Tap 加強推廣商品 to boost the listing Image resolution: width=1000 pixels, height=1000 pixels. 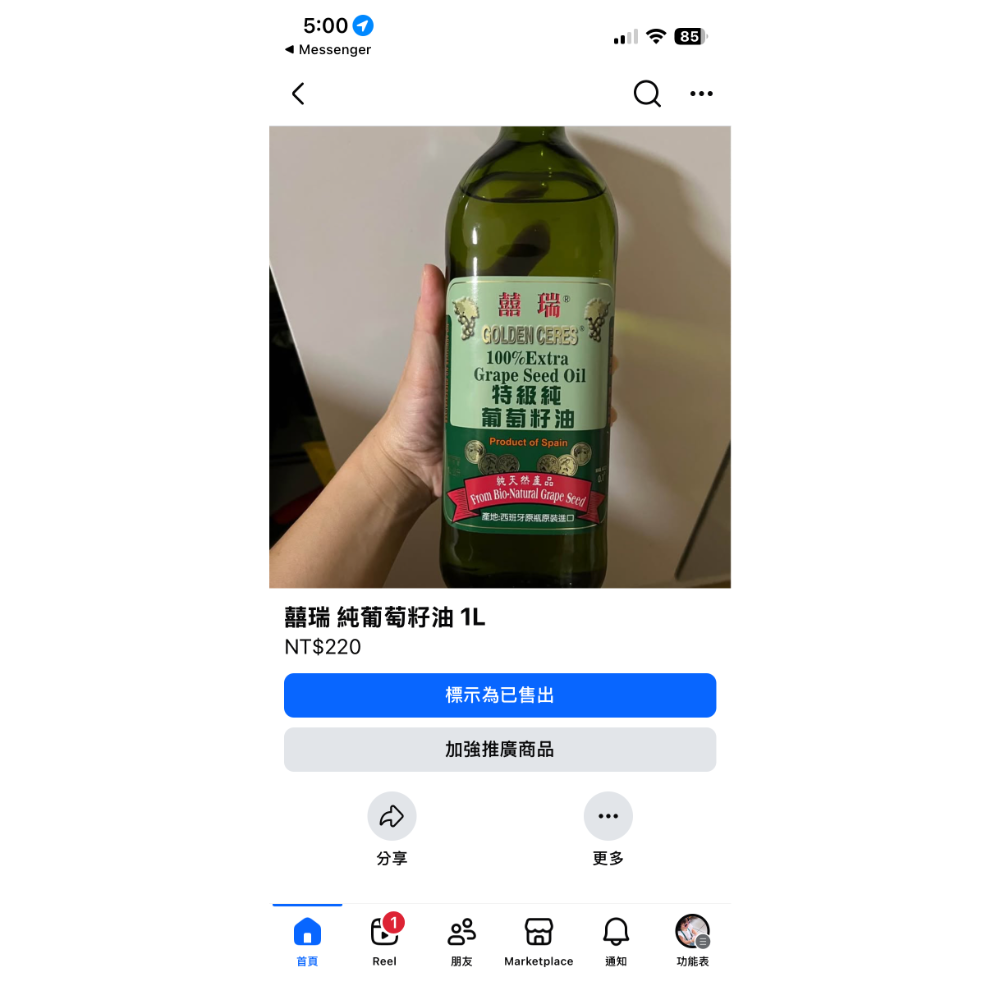tap(500, 749)
